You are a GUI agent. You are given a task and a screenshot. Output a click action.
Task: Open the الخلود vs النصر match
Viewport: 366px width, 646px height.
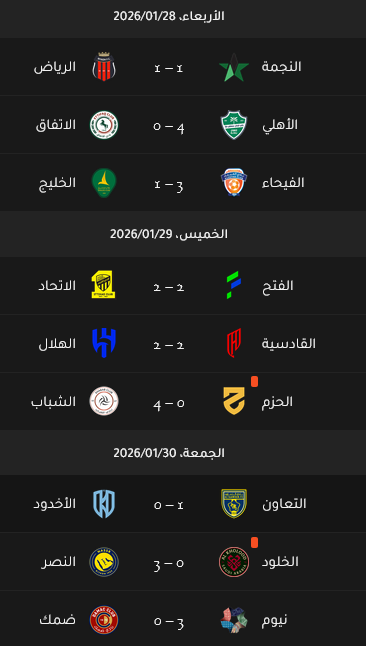(183, 562)
